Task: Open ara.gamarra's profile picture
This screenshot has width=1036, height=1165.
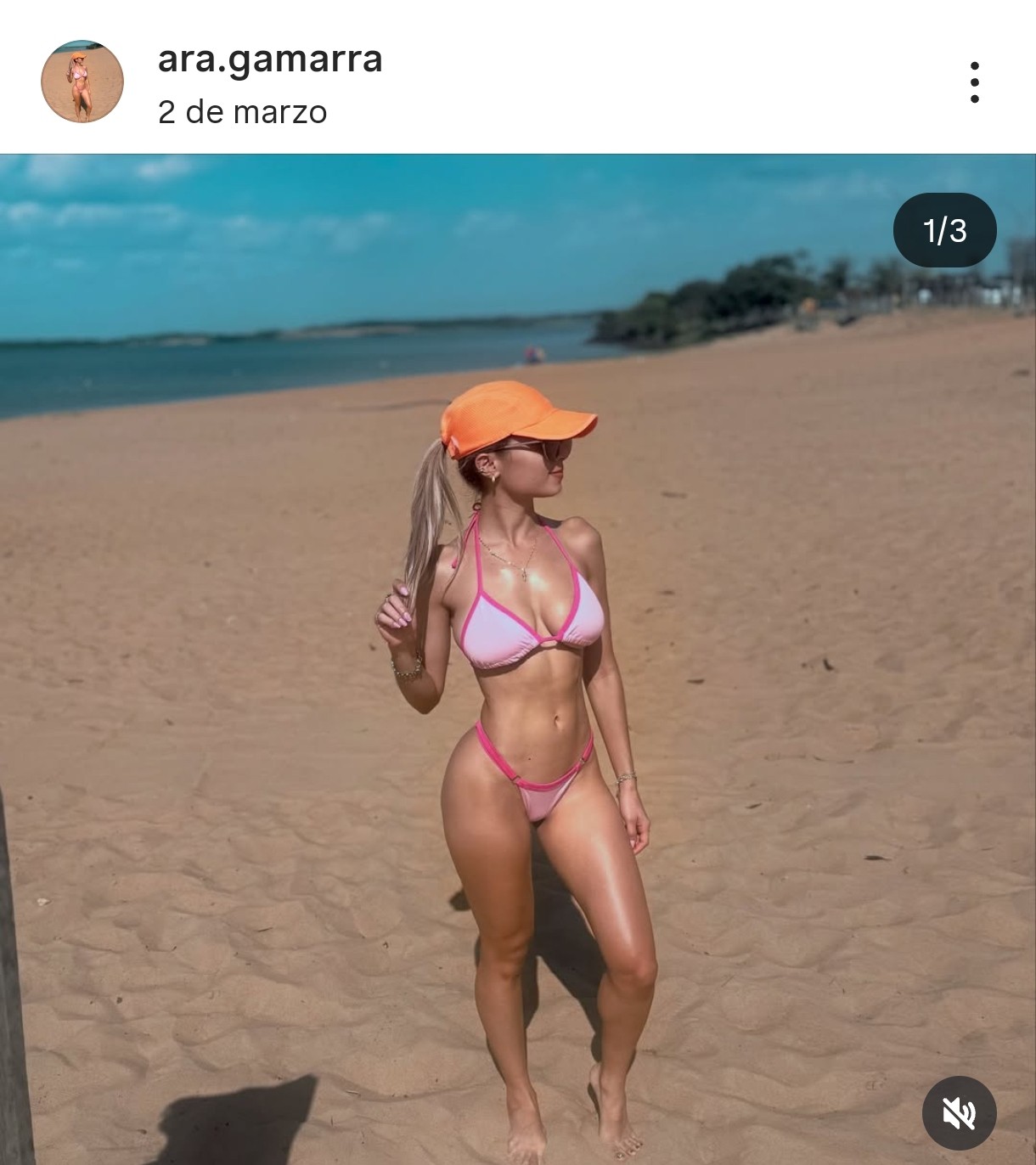Action: (x=82, y=82)
